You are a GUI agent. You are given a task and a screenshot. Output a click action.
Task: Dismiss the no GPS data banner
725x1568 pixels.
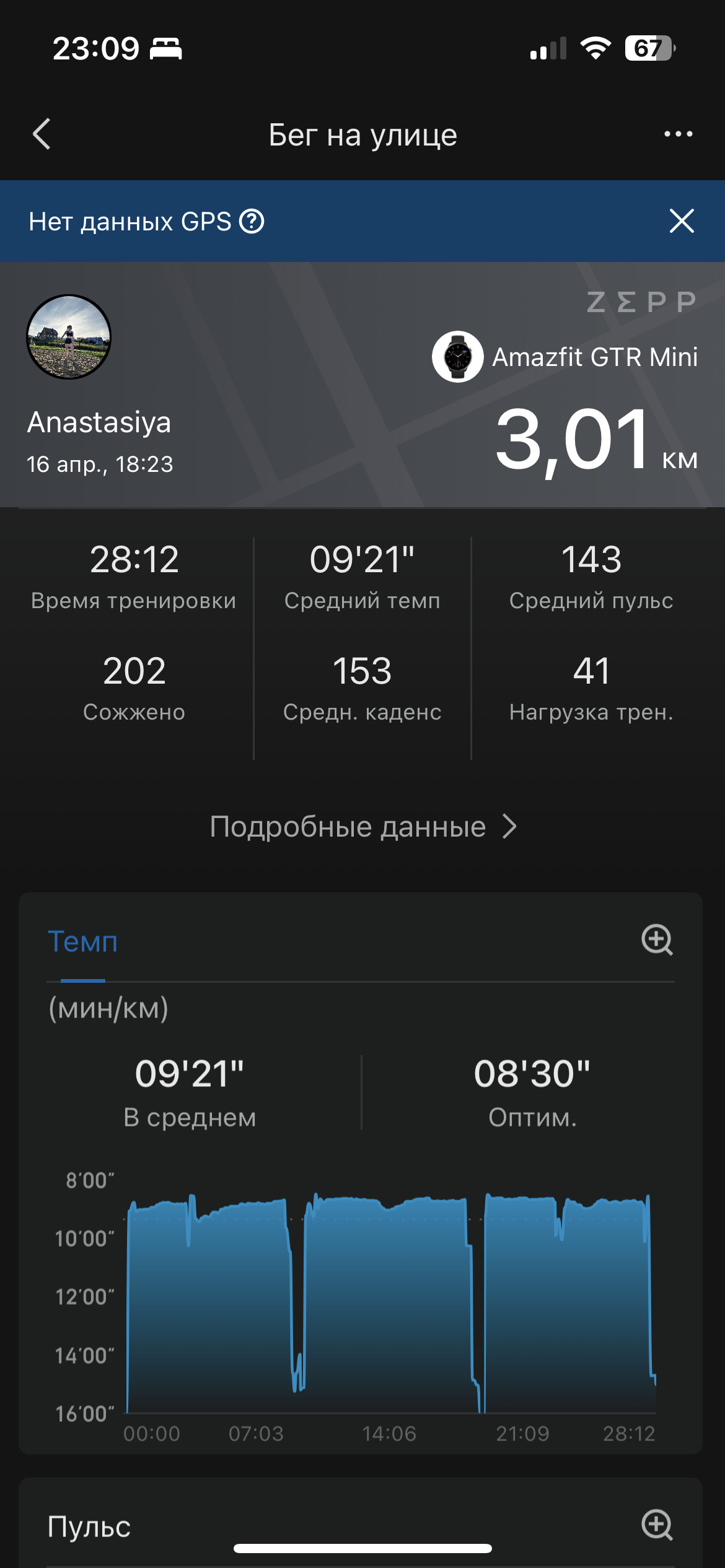[682, 221]
